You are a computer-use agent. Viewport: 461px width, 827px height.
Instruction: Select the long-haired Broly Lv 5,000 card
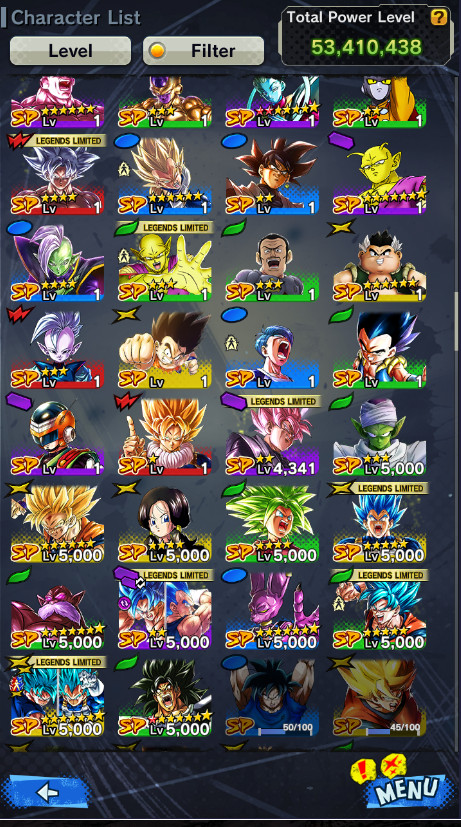click(x=165, y=697)
